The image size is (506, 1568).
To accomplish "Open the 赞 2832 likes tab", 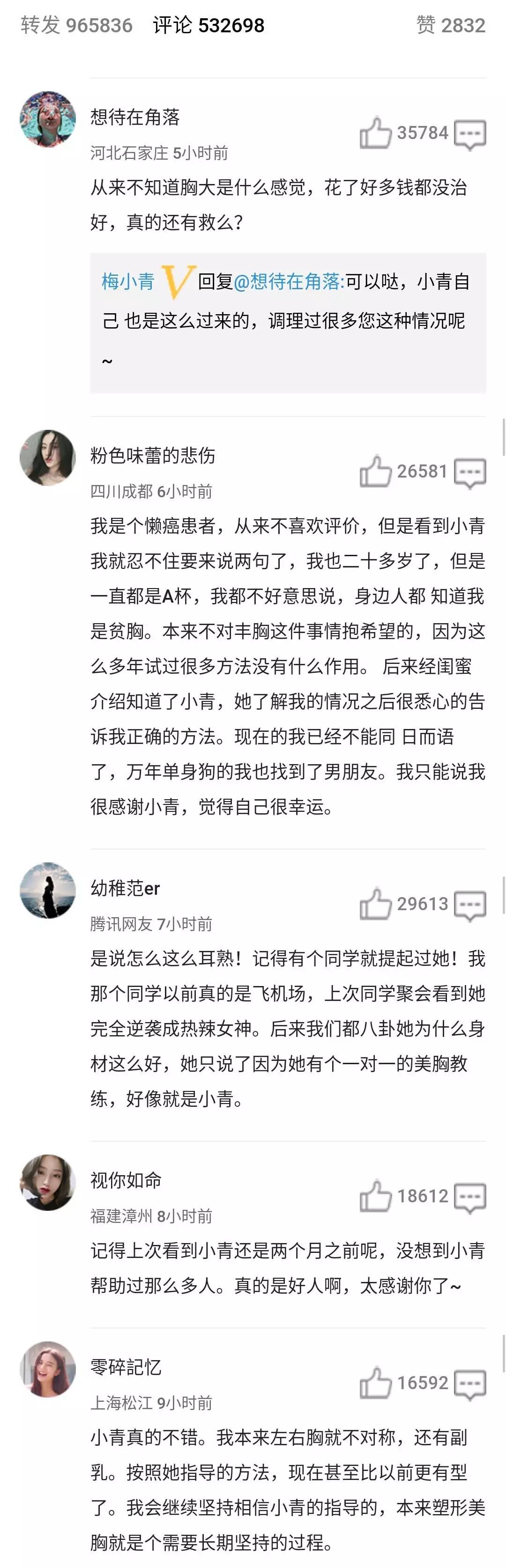I will tap(451, 25).
